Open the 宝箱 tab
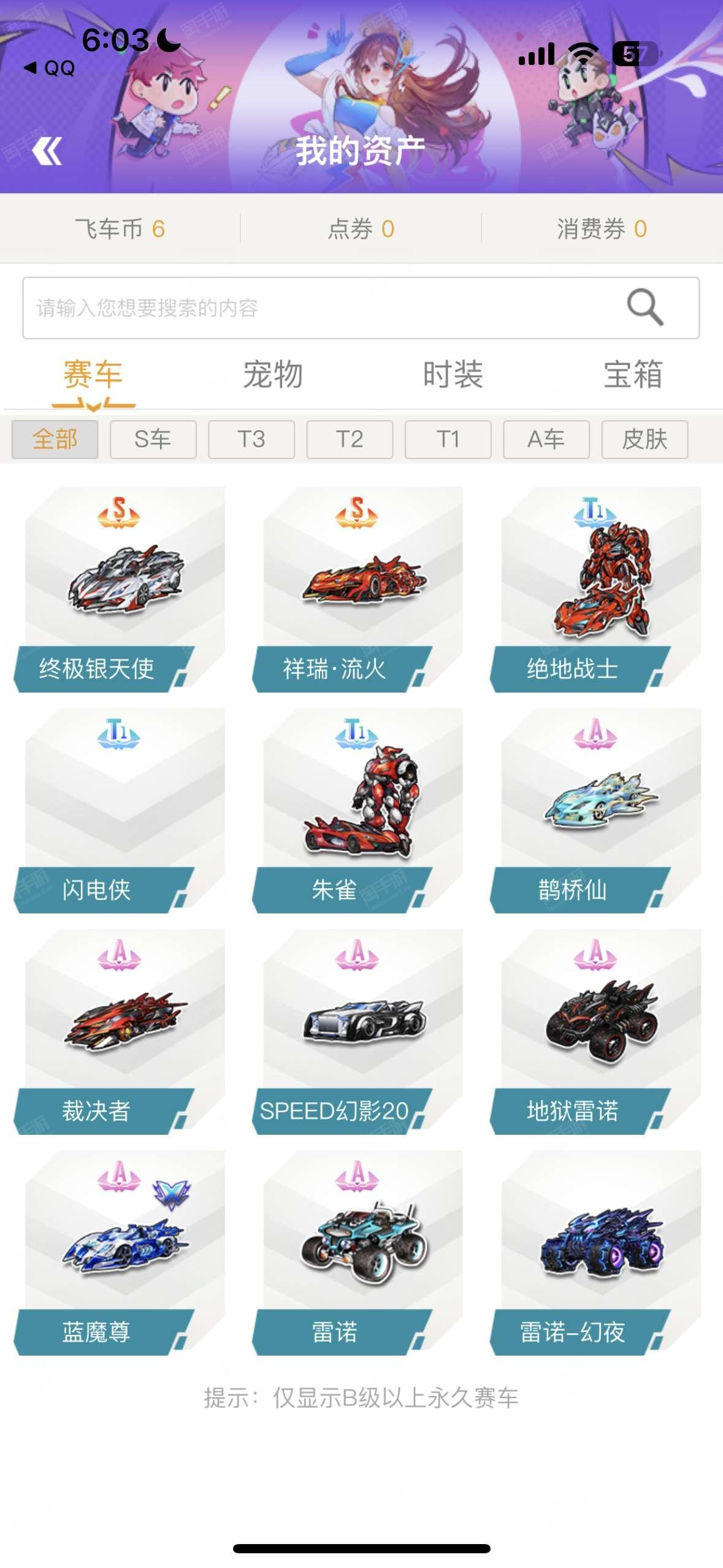 tap(633, 375)
